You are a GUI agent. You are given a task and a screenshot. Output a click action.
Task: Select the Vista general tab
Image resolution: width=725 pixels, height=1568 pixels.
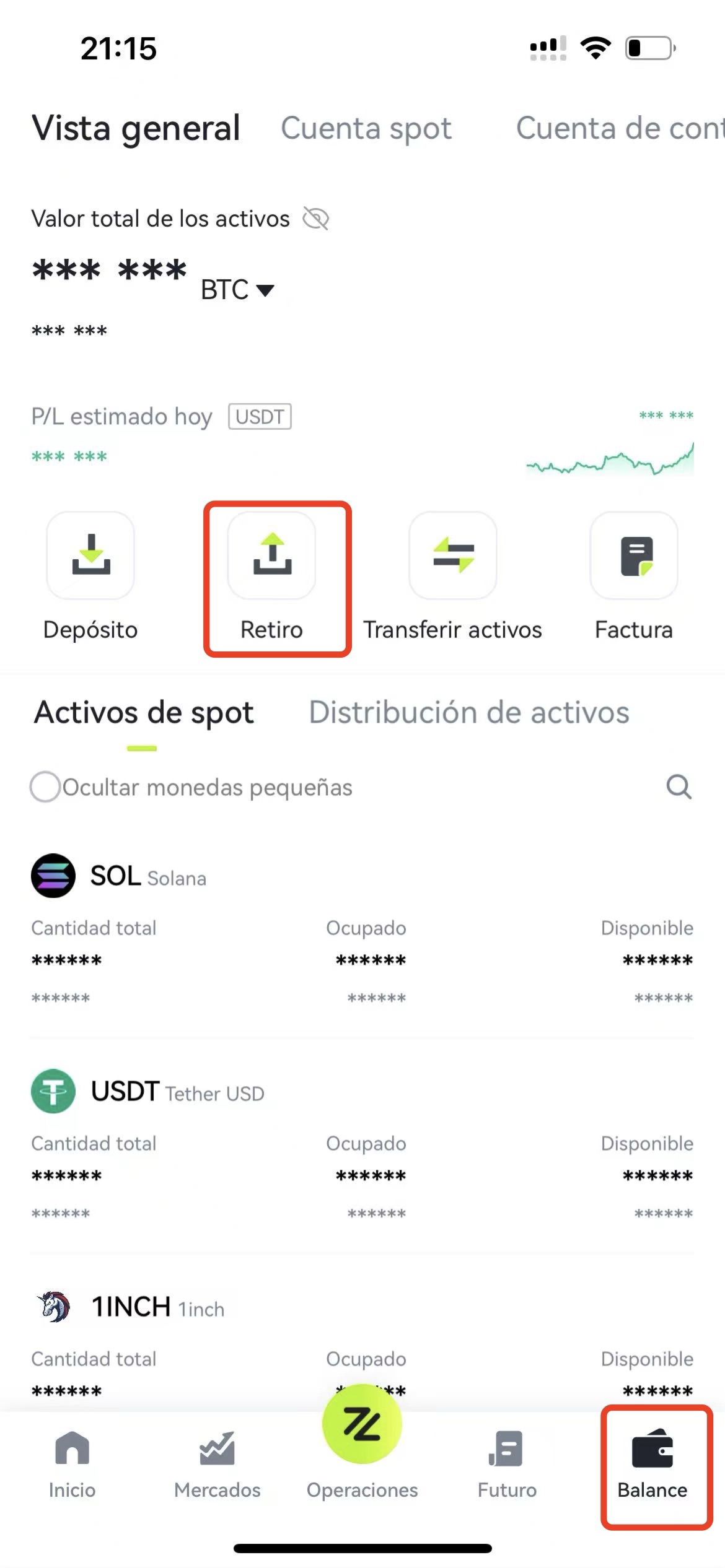(136, 128)
